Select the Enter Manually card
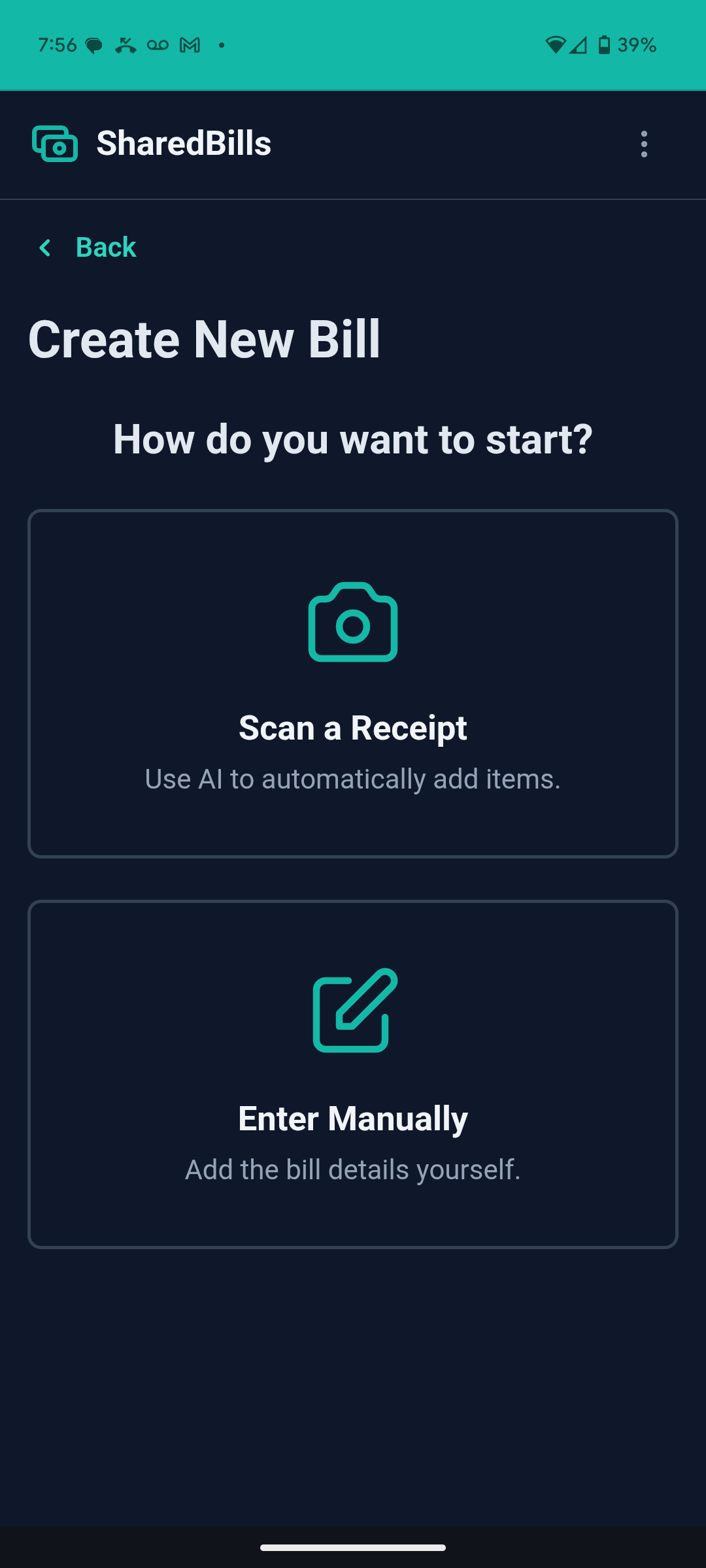 pos(353,1074)
